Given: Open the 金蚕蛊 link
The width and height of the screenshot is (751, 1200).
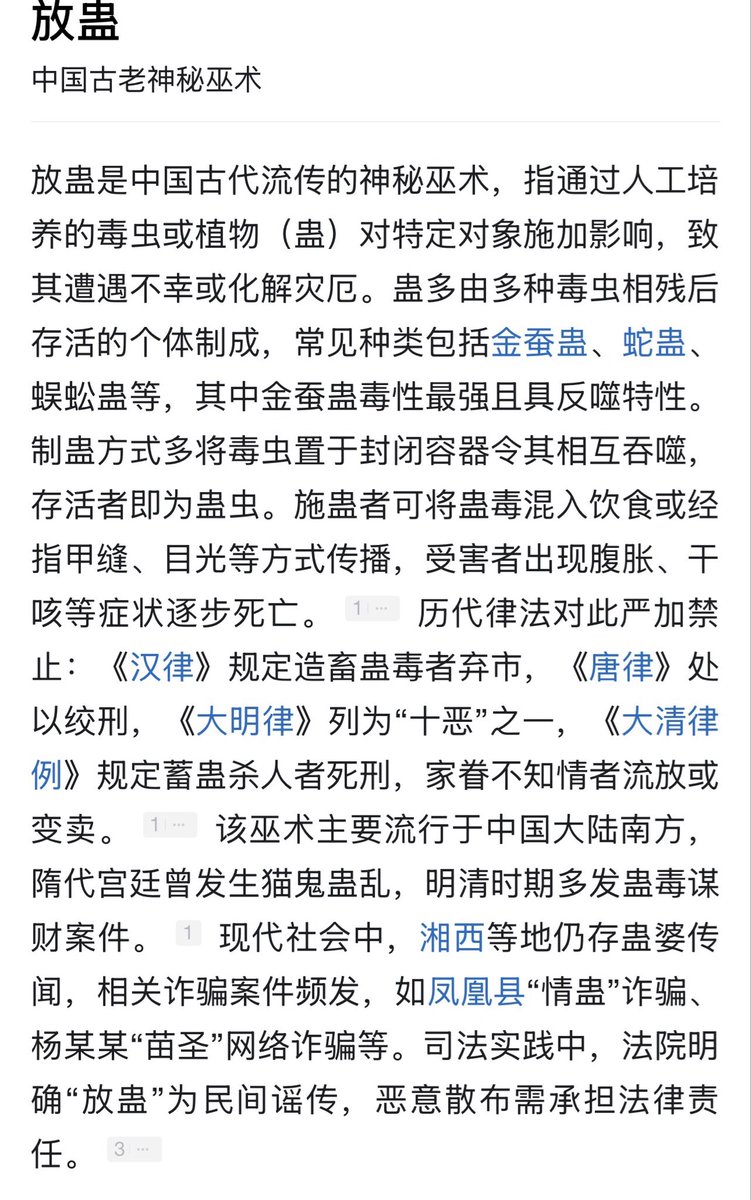Looking at the screenshot, I should tap(540, 343).
